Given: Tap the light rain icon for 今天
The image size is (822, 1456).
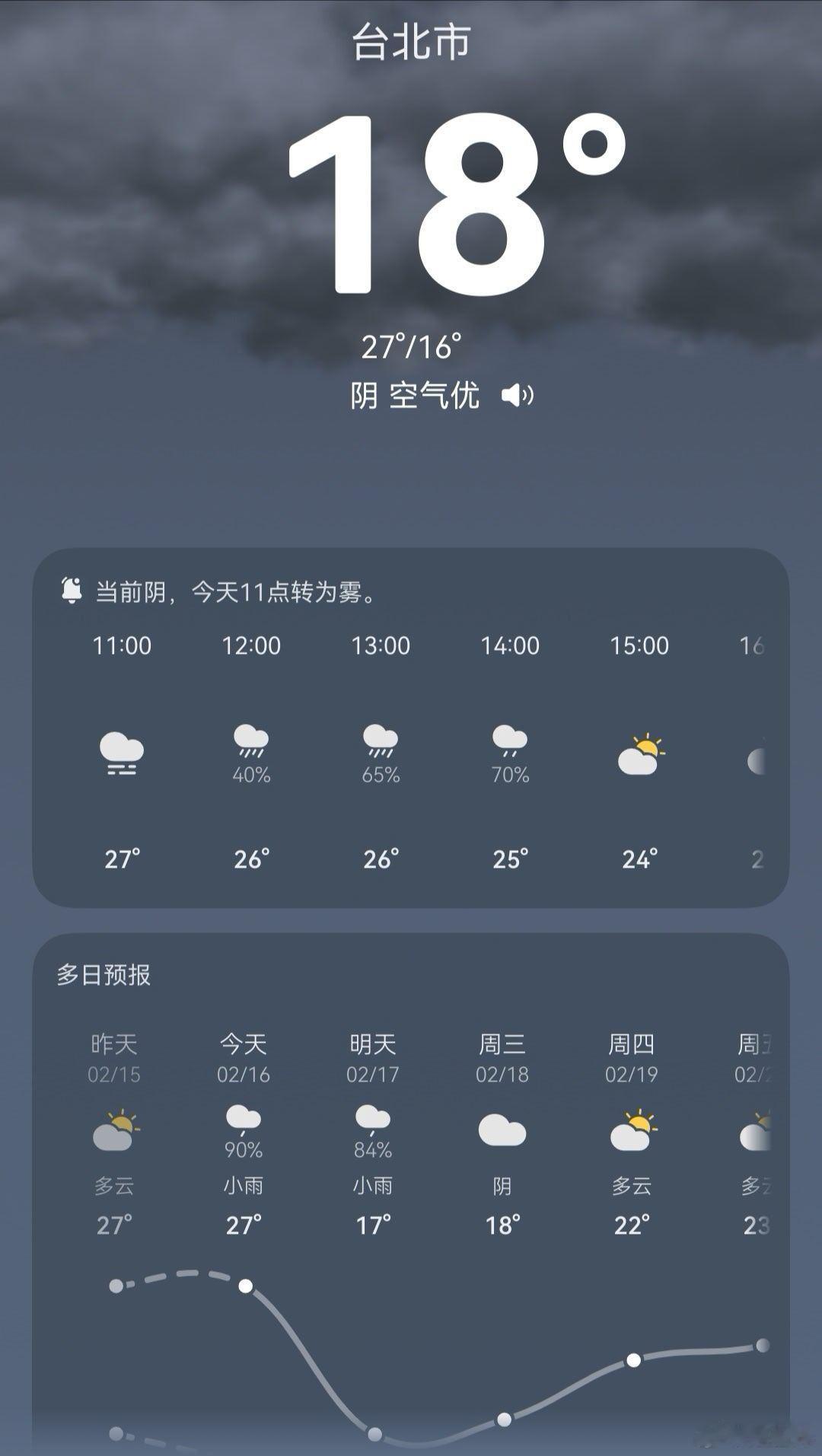Looking at the screenshot, I should [244, 1117].
